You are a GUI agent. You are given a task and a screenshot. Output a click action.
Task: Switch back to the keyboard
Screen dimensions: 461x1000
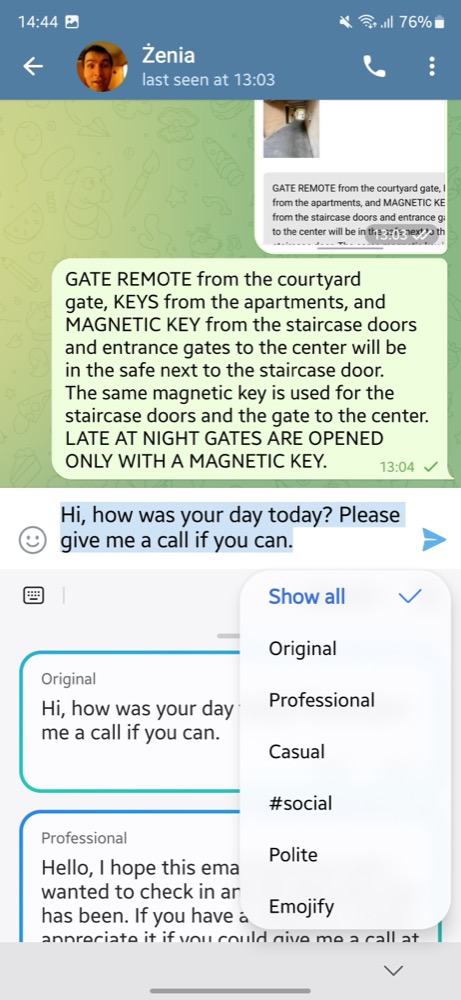[33, 596]
